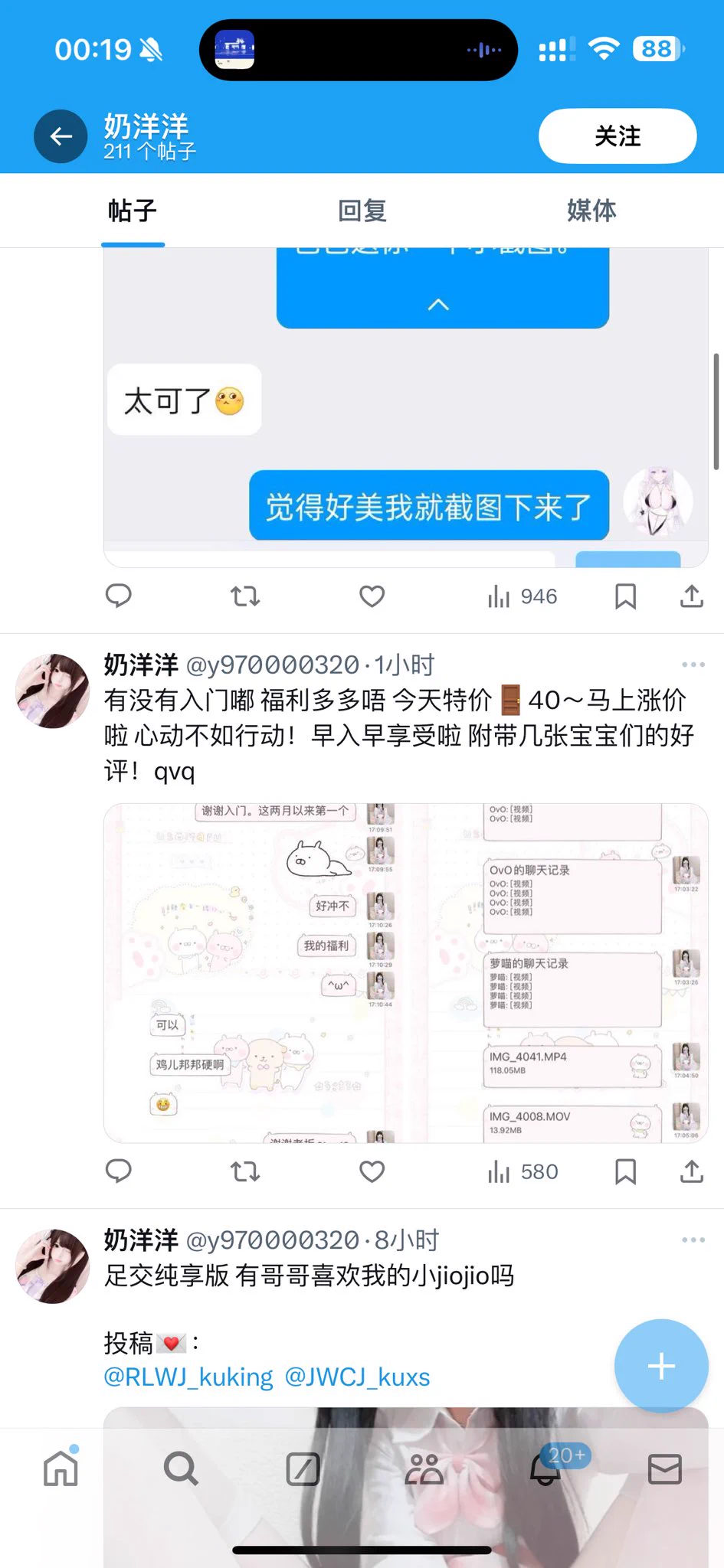Repost the post with 580 views
Image resolution: width=724 pixels, height=1568 pixels.
[x=245, y=1171]
